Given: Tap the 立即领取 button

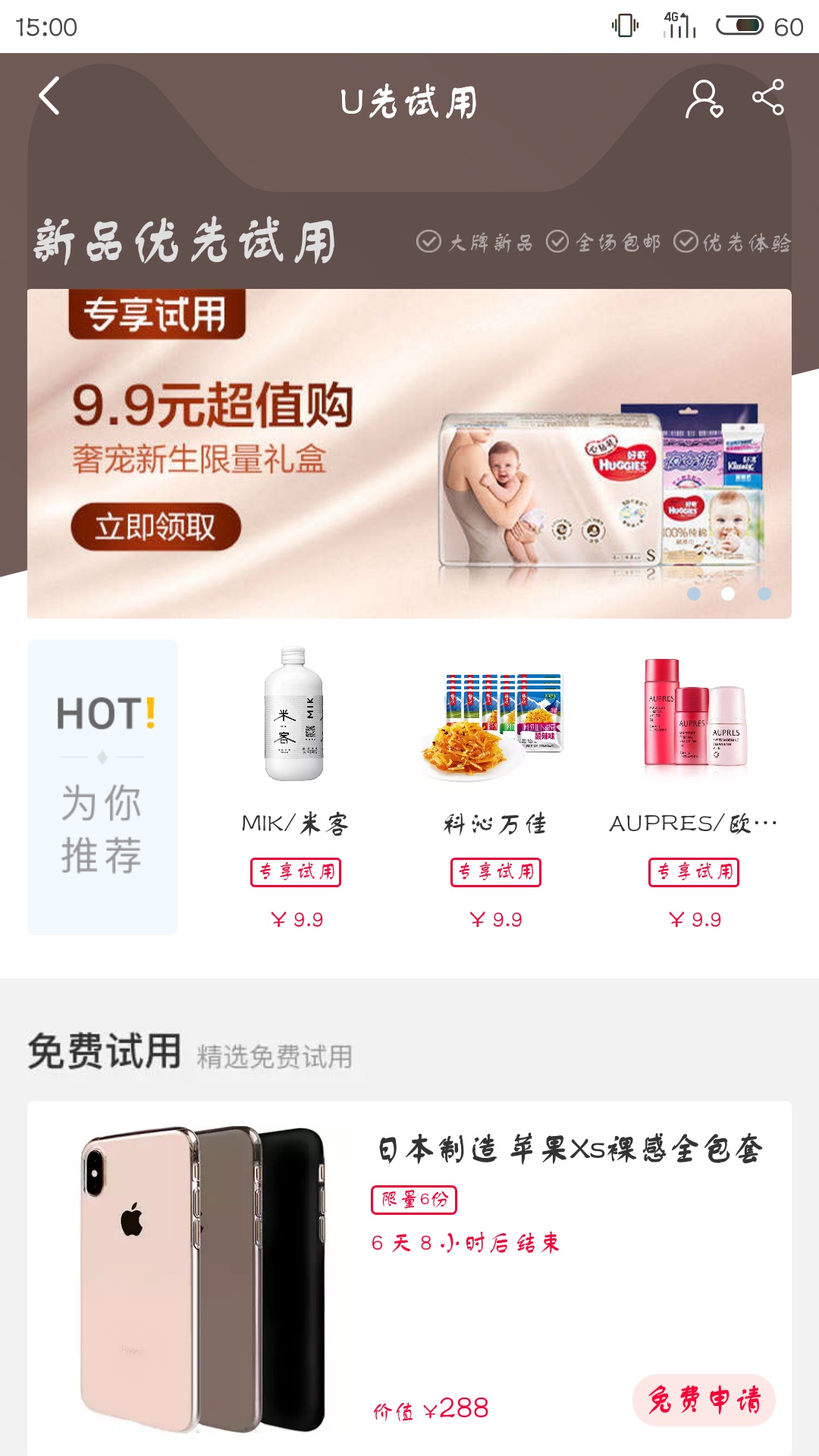Looking at the screenshot, I should [155, 526].
